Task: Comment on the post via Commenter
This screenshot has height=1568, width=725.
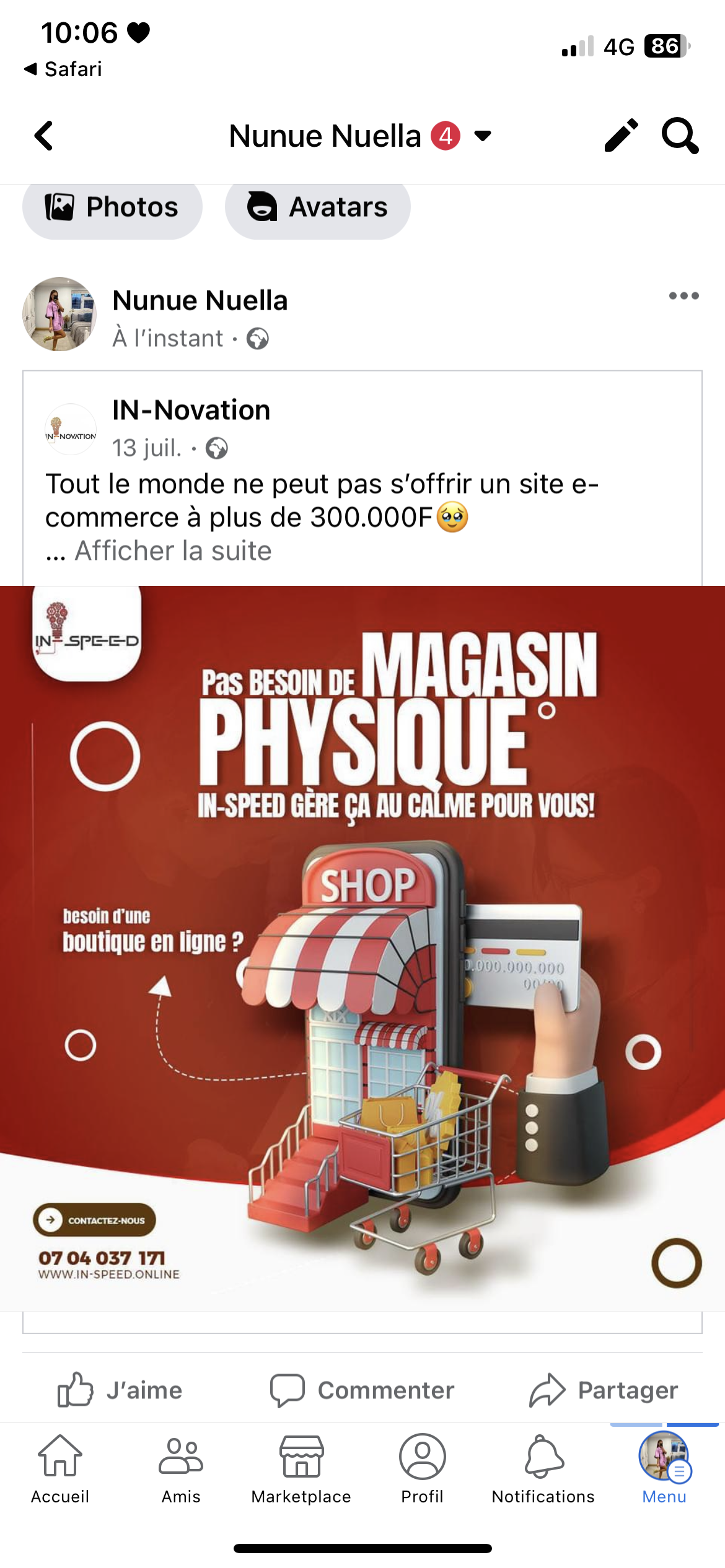Action: click(362, 1390)
